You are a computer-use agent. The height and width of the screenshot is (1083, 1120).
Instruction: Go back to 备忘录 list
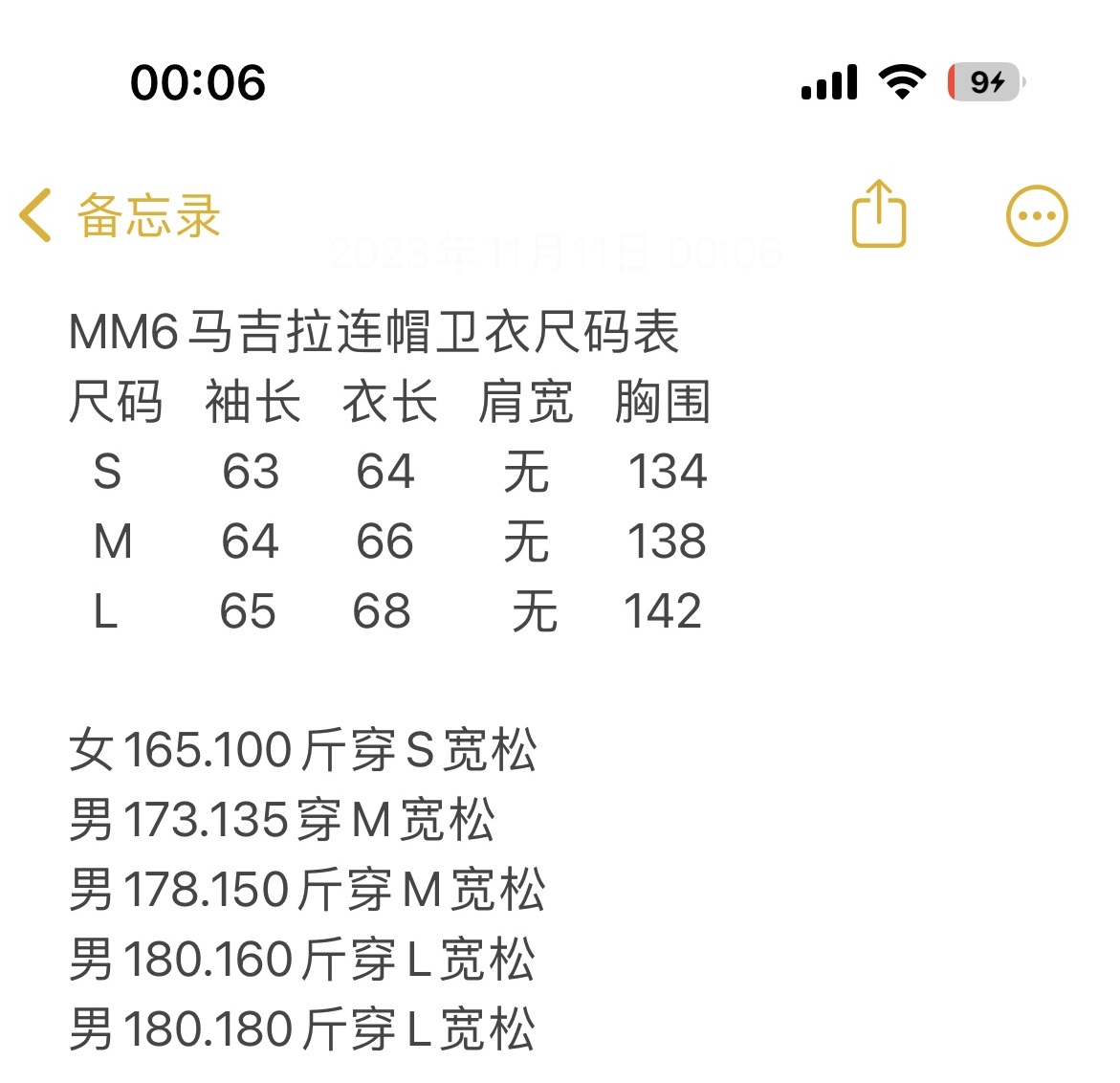point(121,215)
